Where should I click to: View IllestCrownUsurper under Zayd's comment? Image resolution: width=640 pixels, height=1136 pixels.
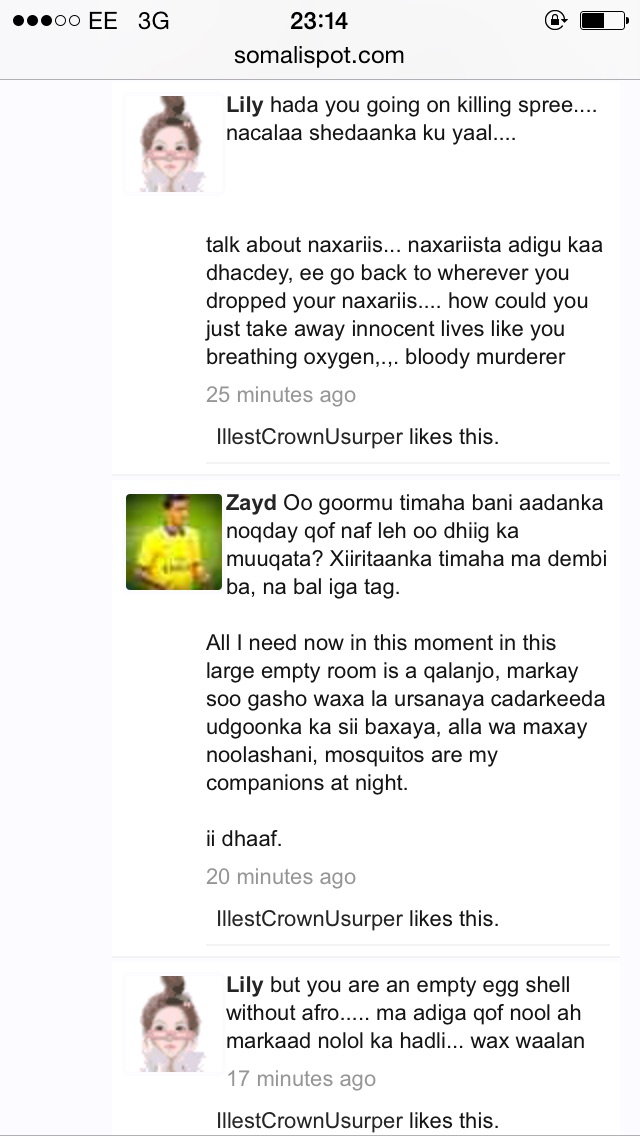click(x=309, y=919)
